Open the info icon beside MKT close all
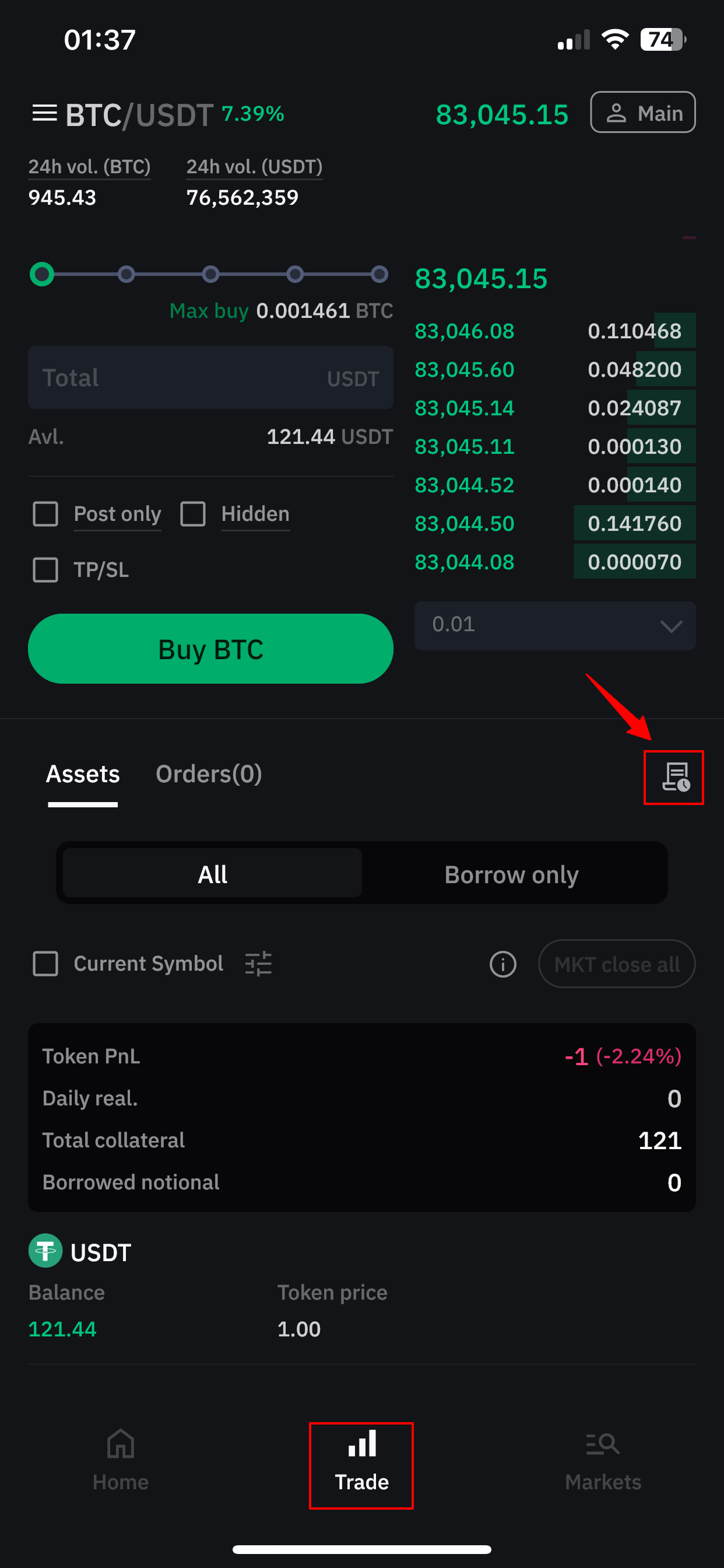The image size is (724, 1568). (502, 964)
